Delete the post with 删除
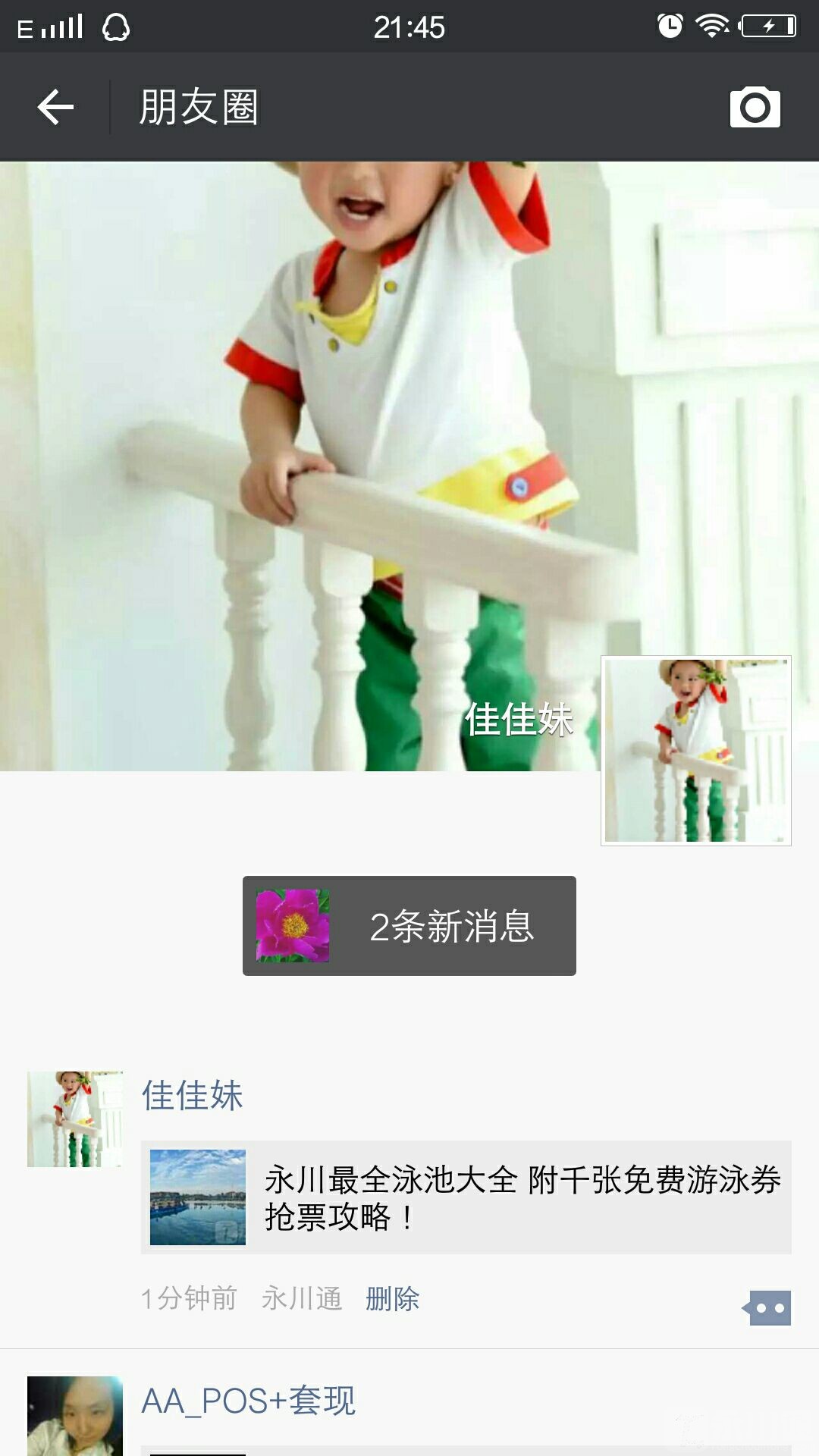 392,1298
